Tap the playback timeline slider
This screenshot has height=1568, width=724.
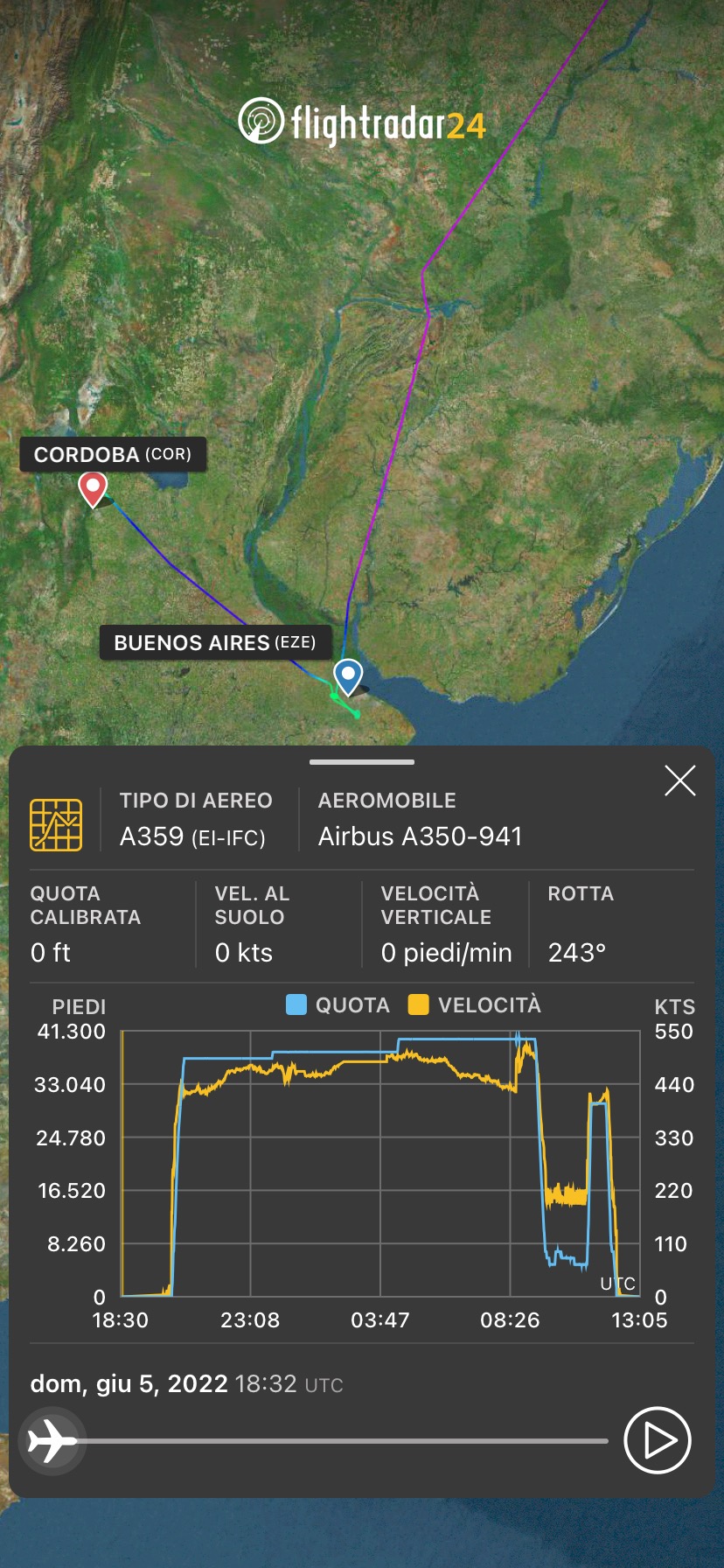(341, 1440)
